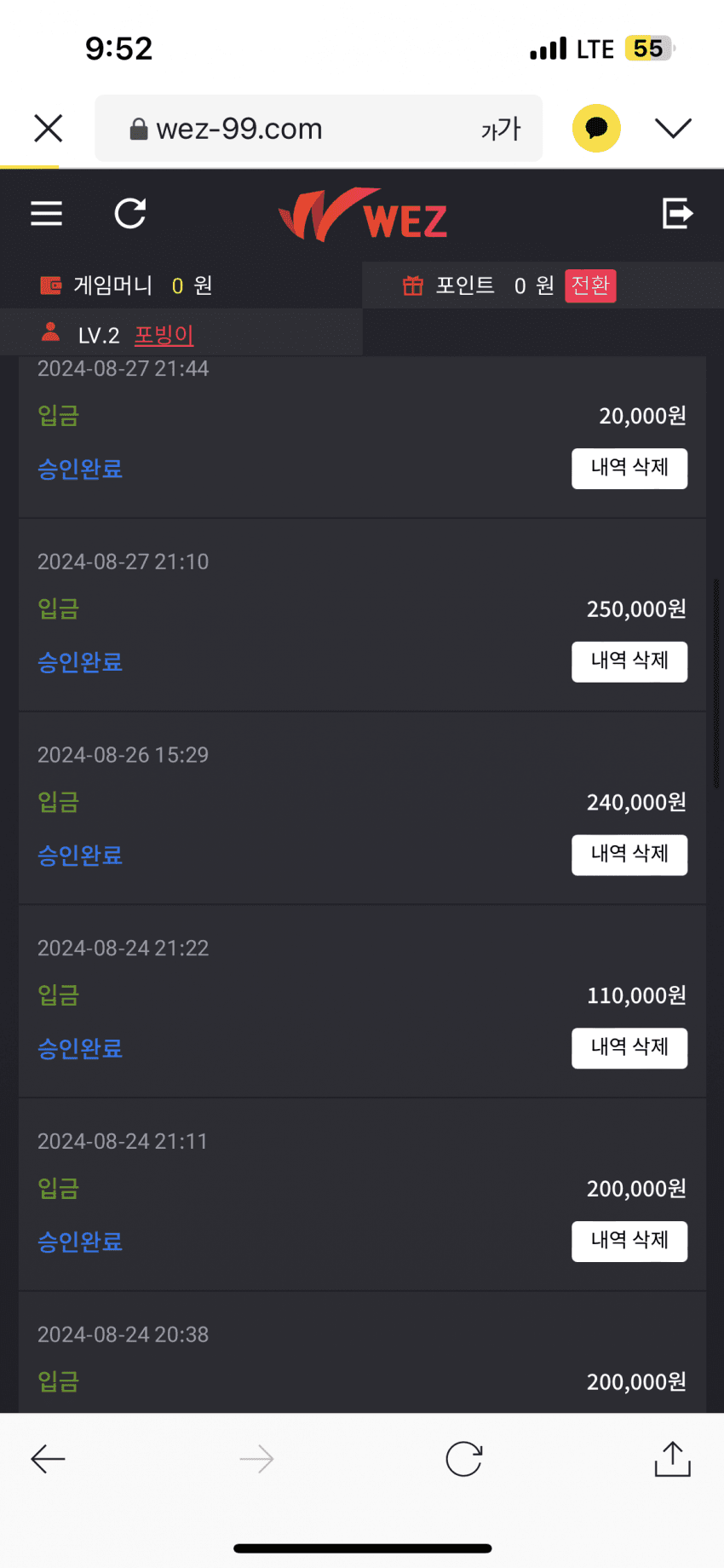Screen dimensions: 724x1568
Task: Tap the 전환 point conversion button
Action: 590,285
